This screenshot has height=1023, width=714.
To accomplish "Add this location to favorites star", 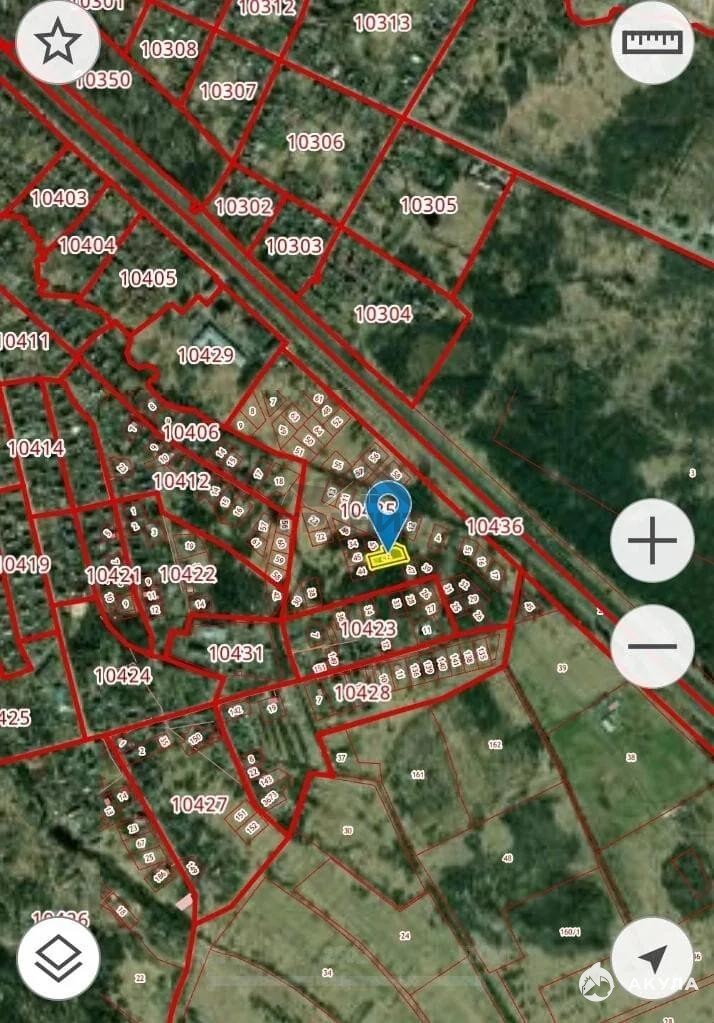I will 57,42.
